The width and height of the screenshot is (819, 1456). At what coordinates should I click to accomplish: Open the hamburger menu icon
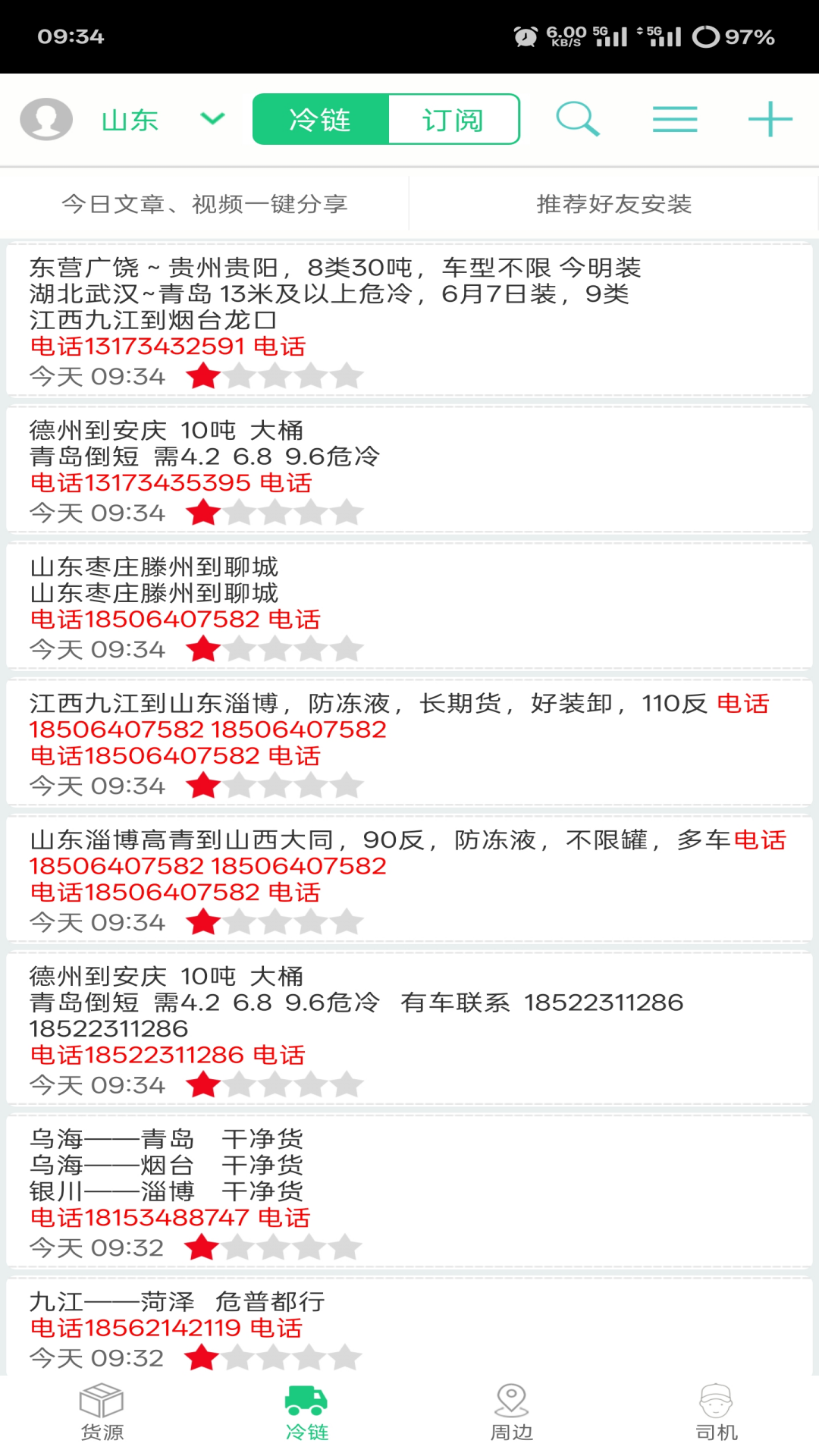click(674, 119)
